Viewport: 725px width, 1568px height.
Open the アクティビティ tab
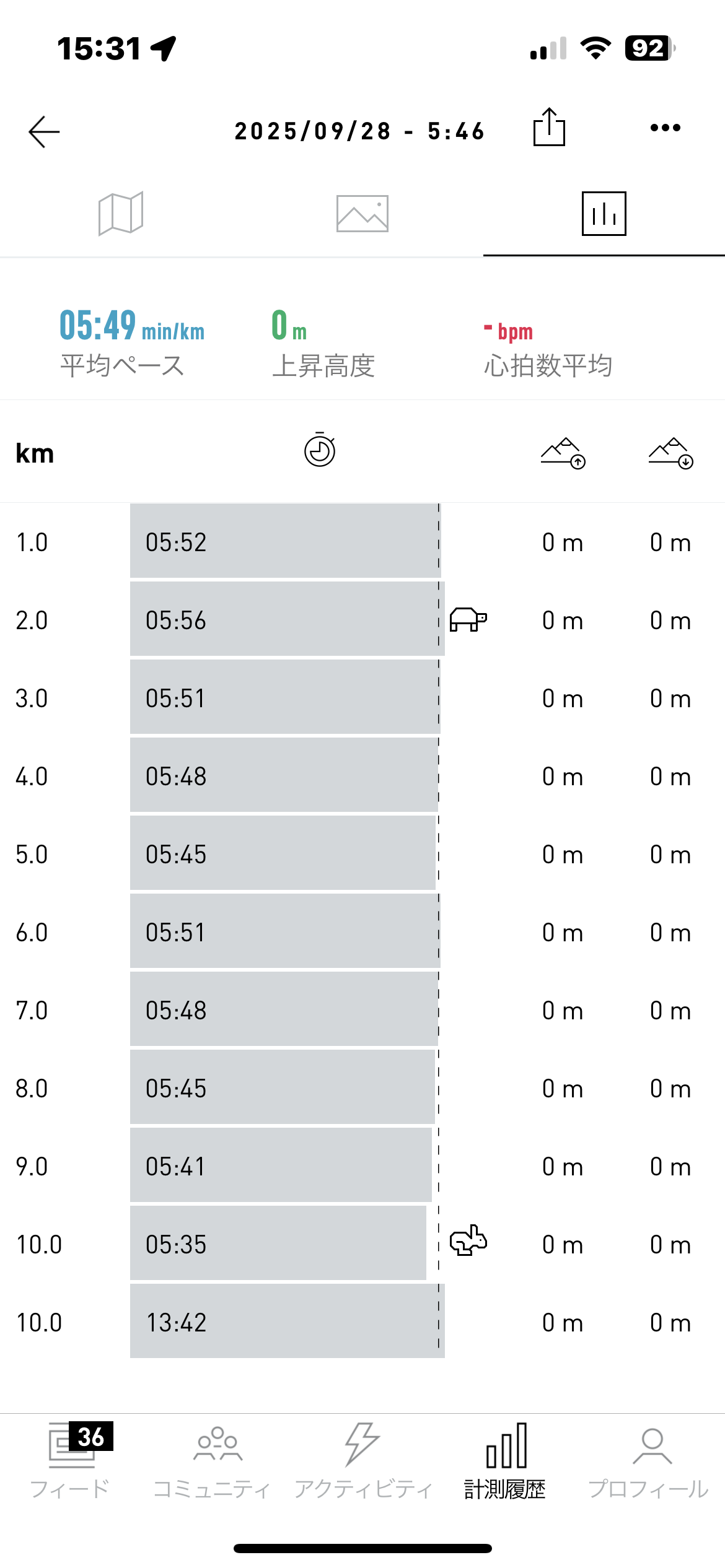tap(362, 1461)
